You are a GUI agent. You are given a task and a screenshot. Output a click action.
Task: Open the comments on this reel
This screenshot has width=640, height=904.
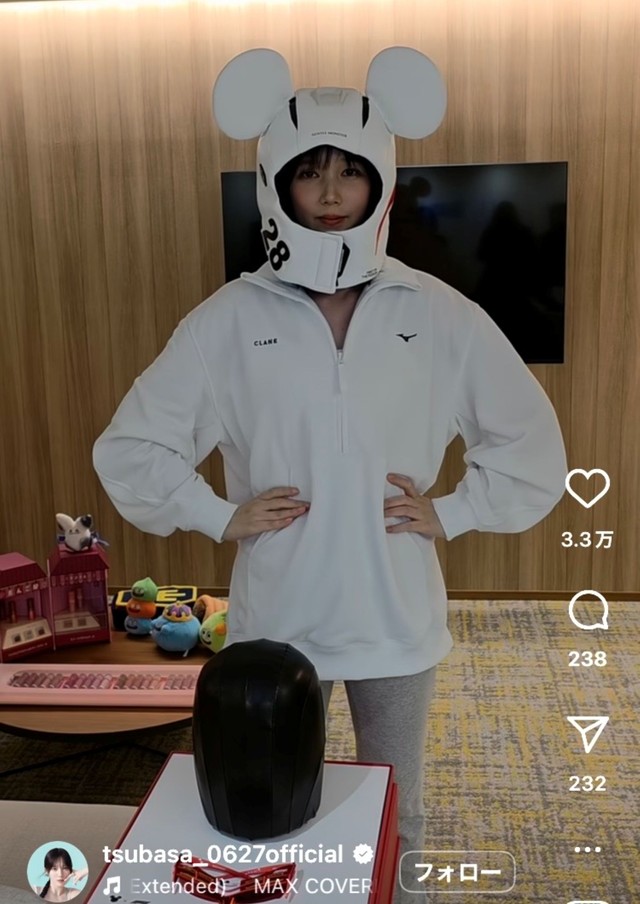coord(588,610)
